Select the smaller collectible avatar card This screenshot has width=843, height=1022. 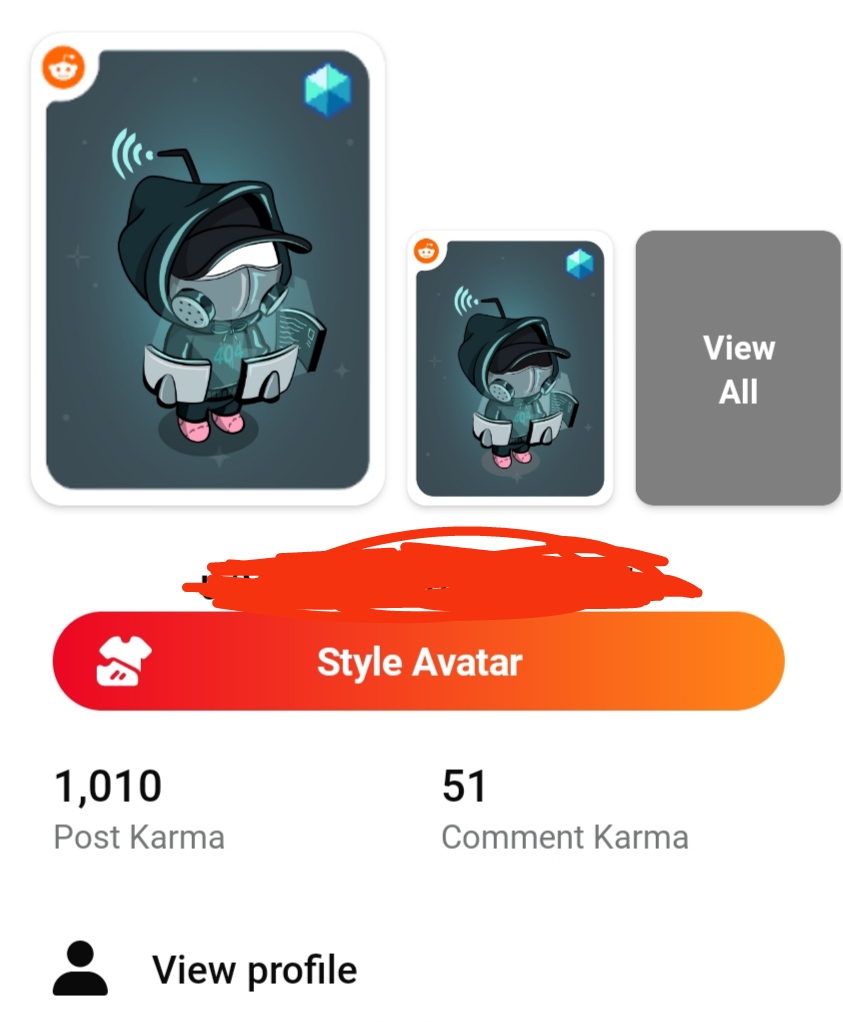coord(510,368)
